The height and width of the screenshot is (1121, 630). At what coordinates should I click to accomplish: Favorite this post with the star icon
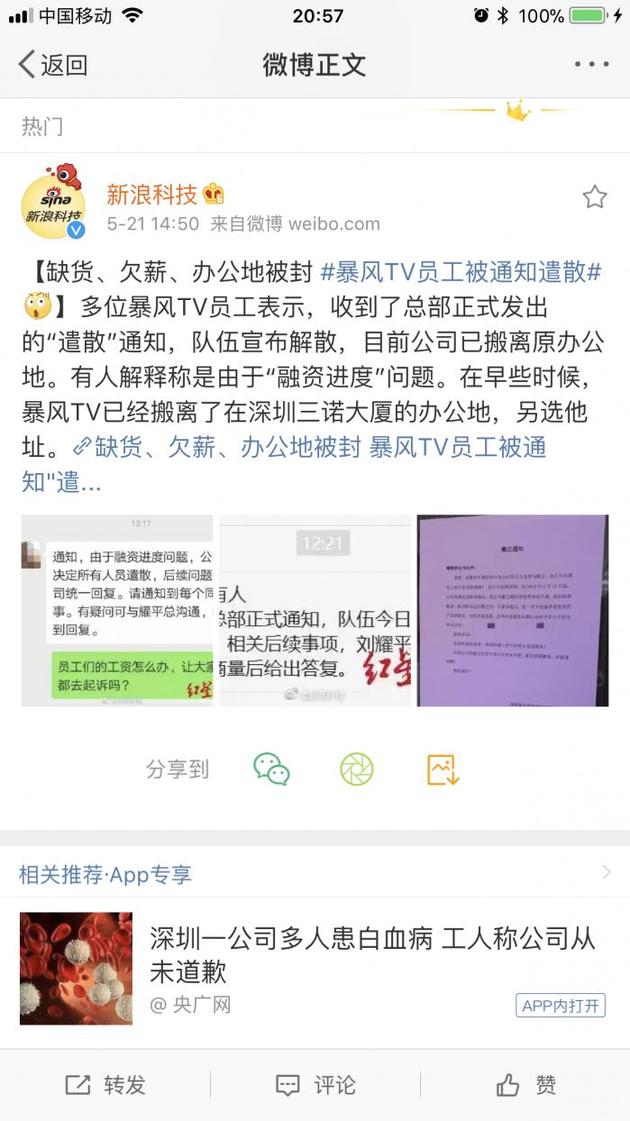pyautogui.click(x=594, y=197)
